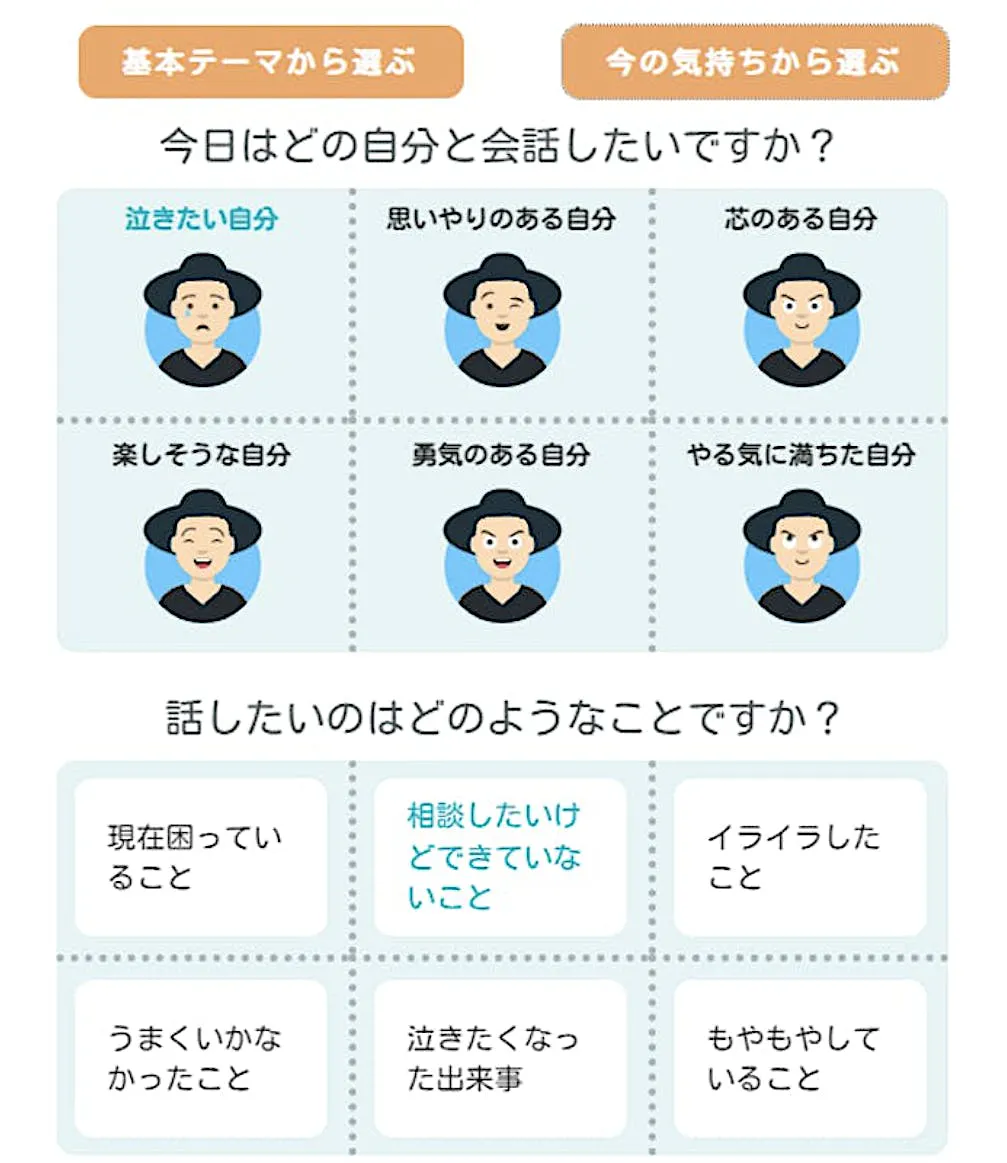1007x1163 pixels.
Task: Pick the うまくいかなかったこと topic
Action: [x=201, y=1058]
